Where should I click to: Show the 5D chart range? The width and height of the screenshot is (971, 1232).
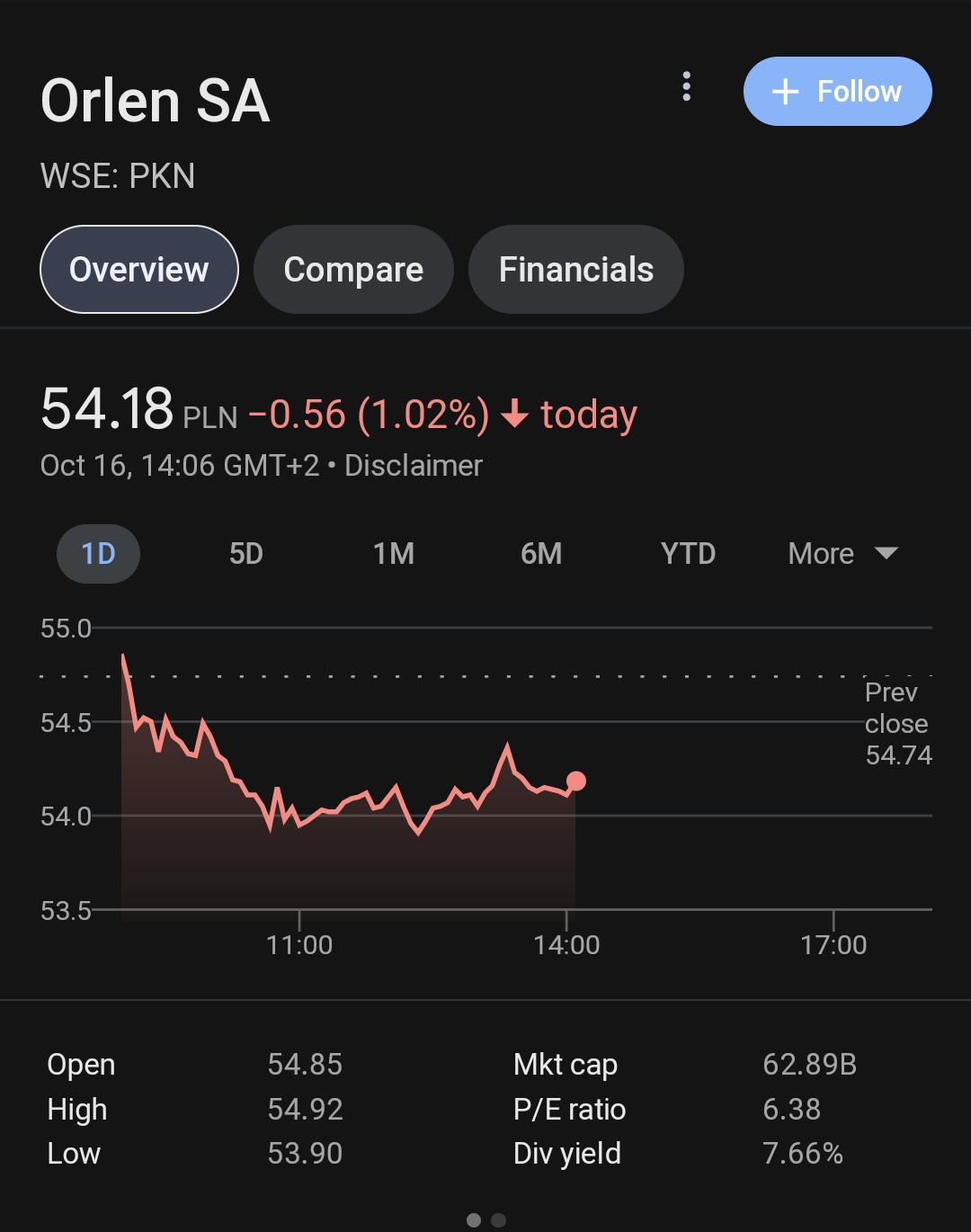[x=245, y=553]
